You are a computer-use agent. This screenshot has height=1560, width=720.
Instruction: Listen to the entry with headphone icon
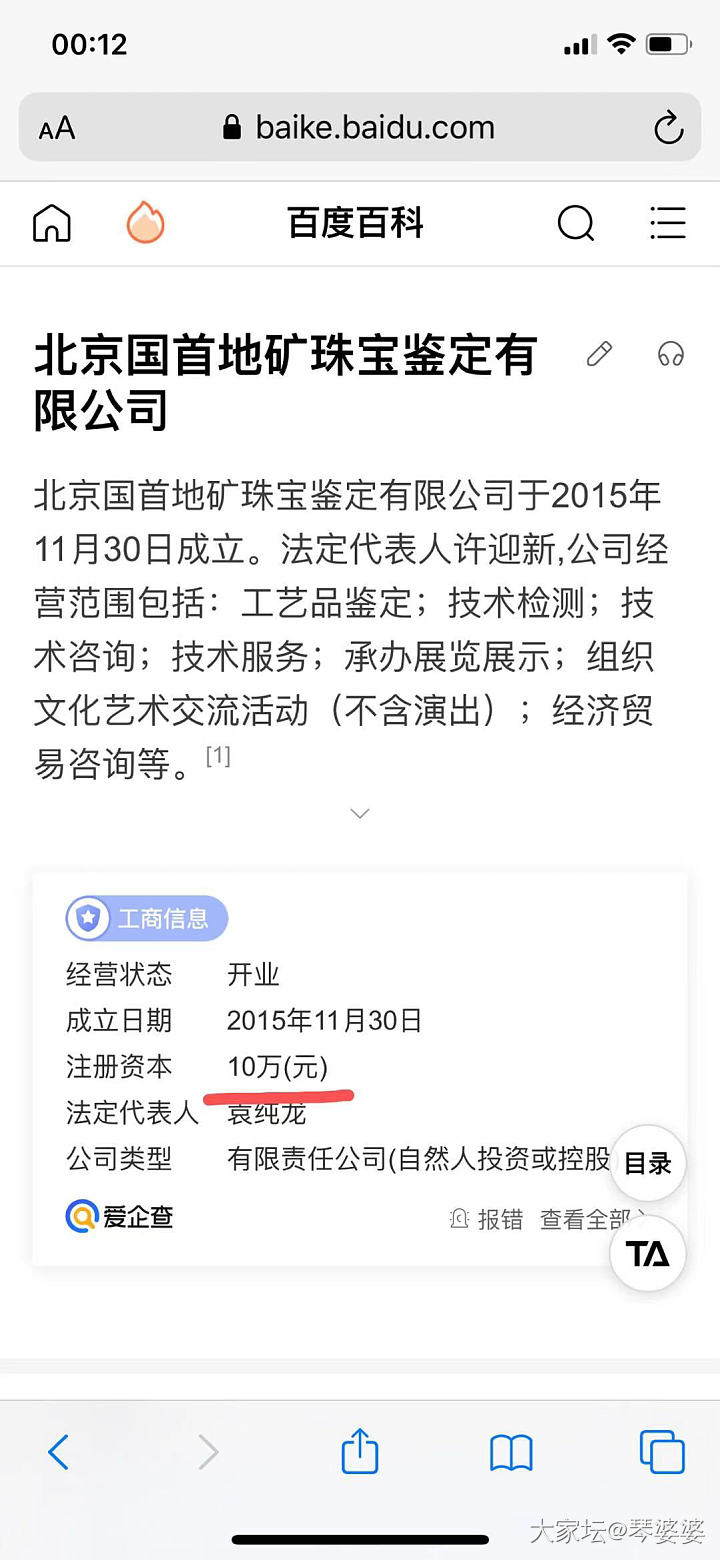point(670,353)
